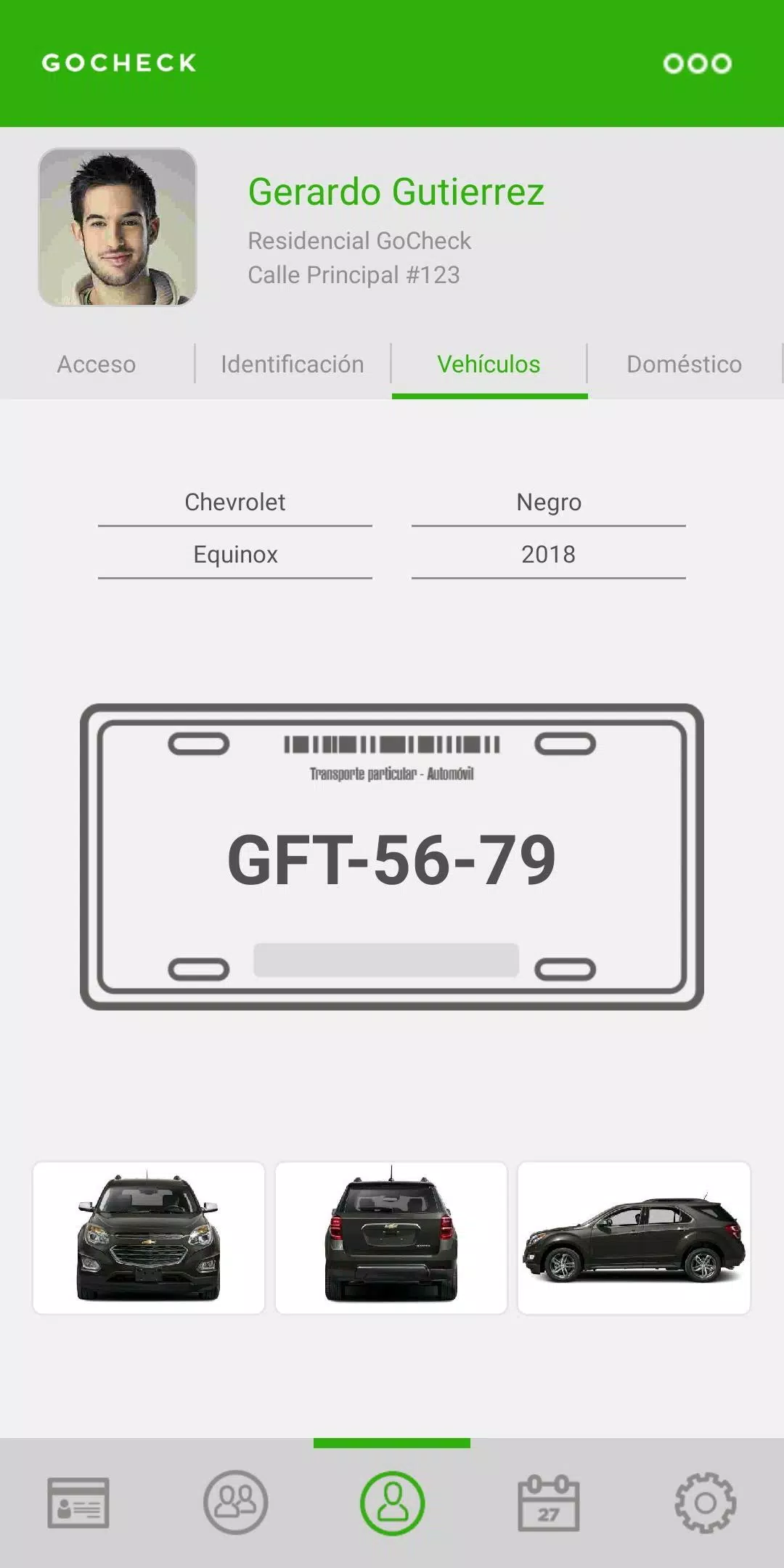This screenshot has width=784, height=1568.
Task: Switch to the Acceso tab
Action: 96,364
